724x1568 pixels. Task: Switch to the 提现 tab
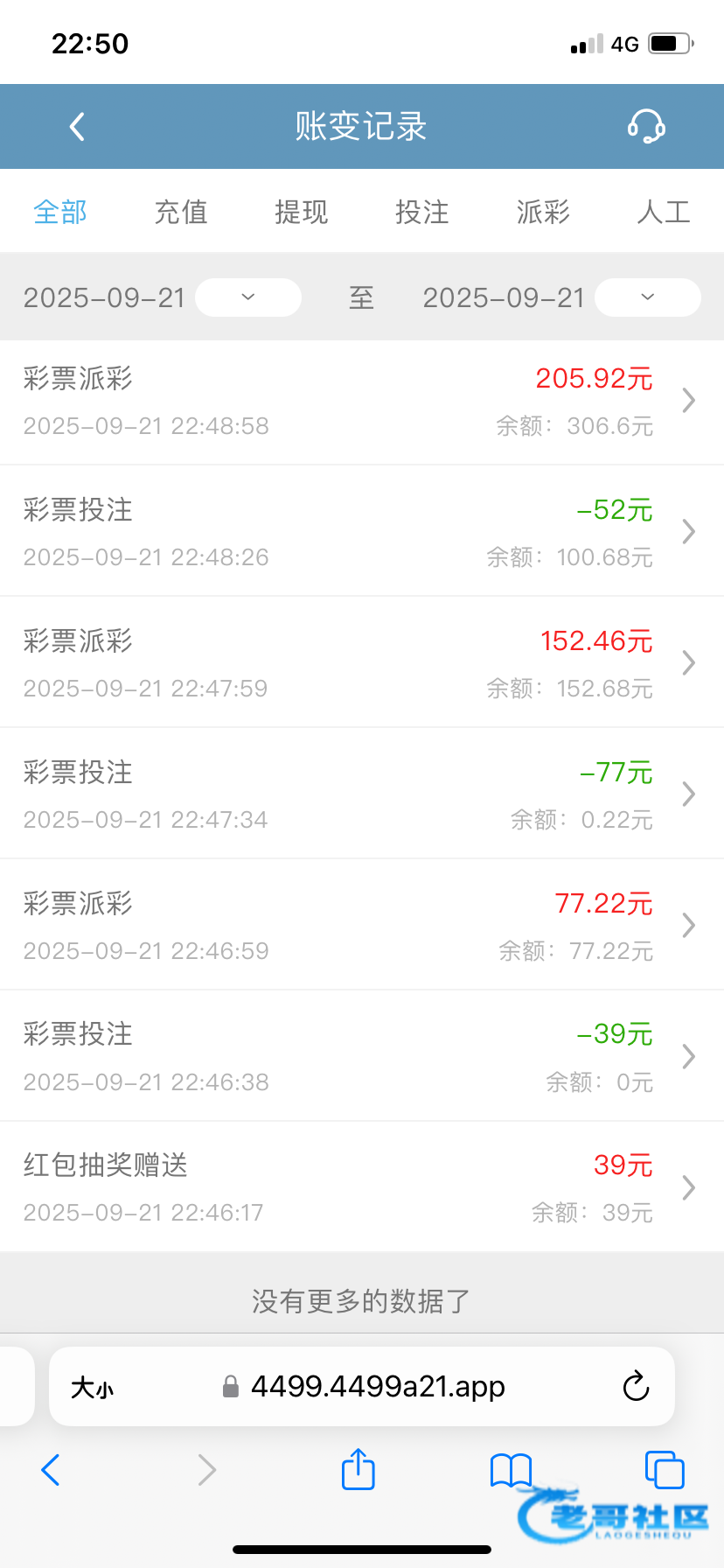[x=301, y=212]
